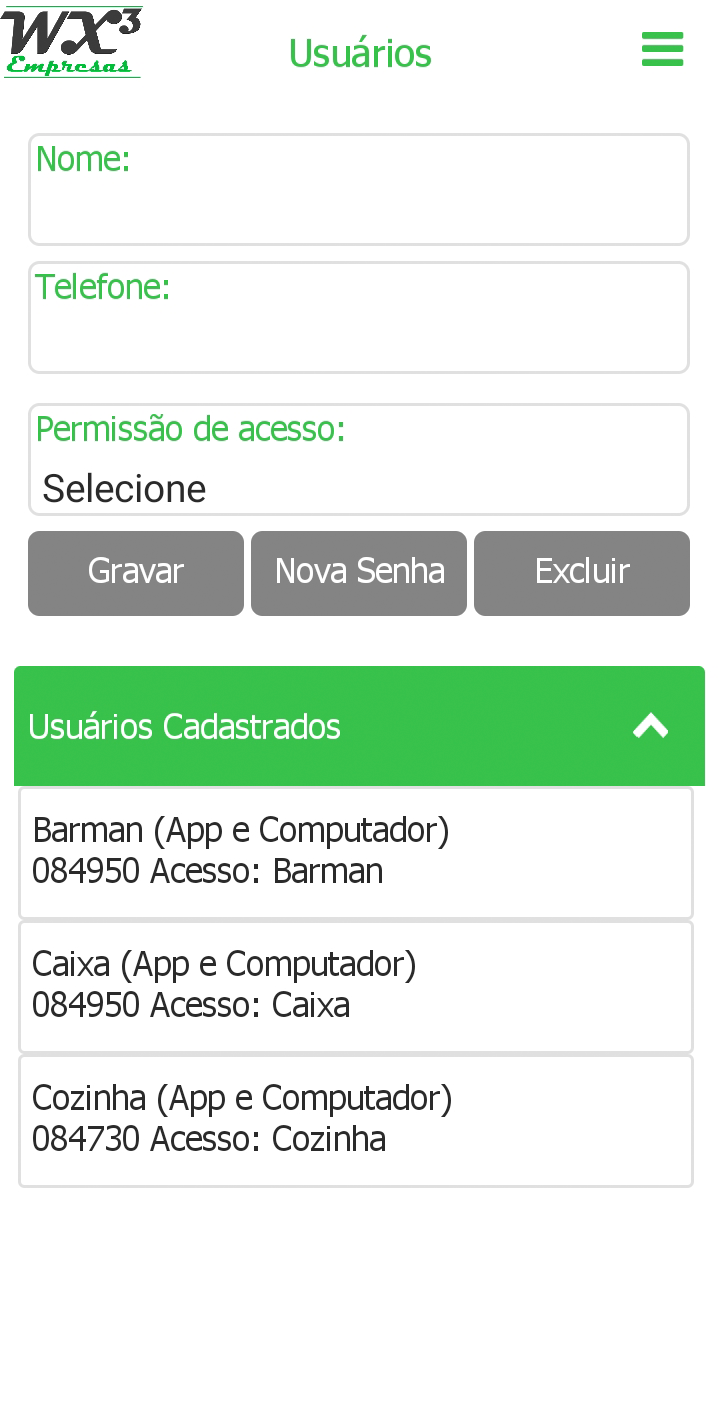Screen dimensions: 720x1418
Task: Tap the Gravar button
Action: pyautogui.click(x=136, y=573)
